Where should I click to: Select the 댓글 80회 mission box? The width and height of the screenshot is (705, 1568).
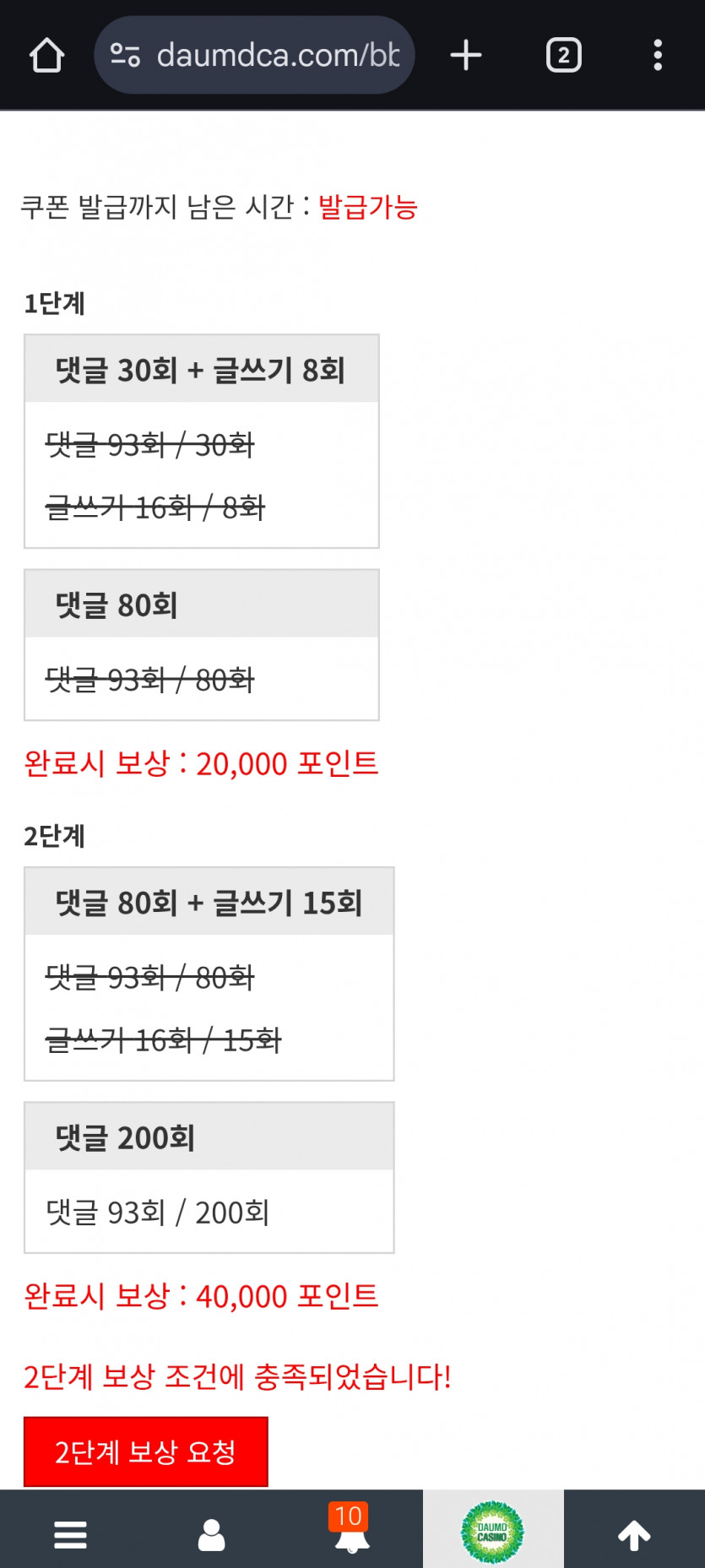(x=201, y=644)
